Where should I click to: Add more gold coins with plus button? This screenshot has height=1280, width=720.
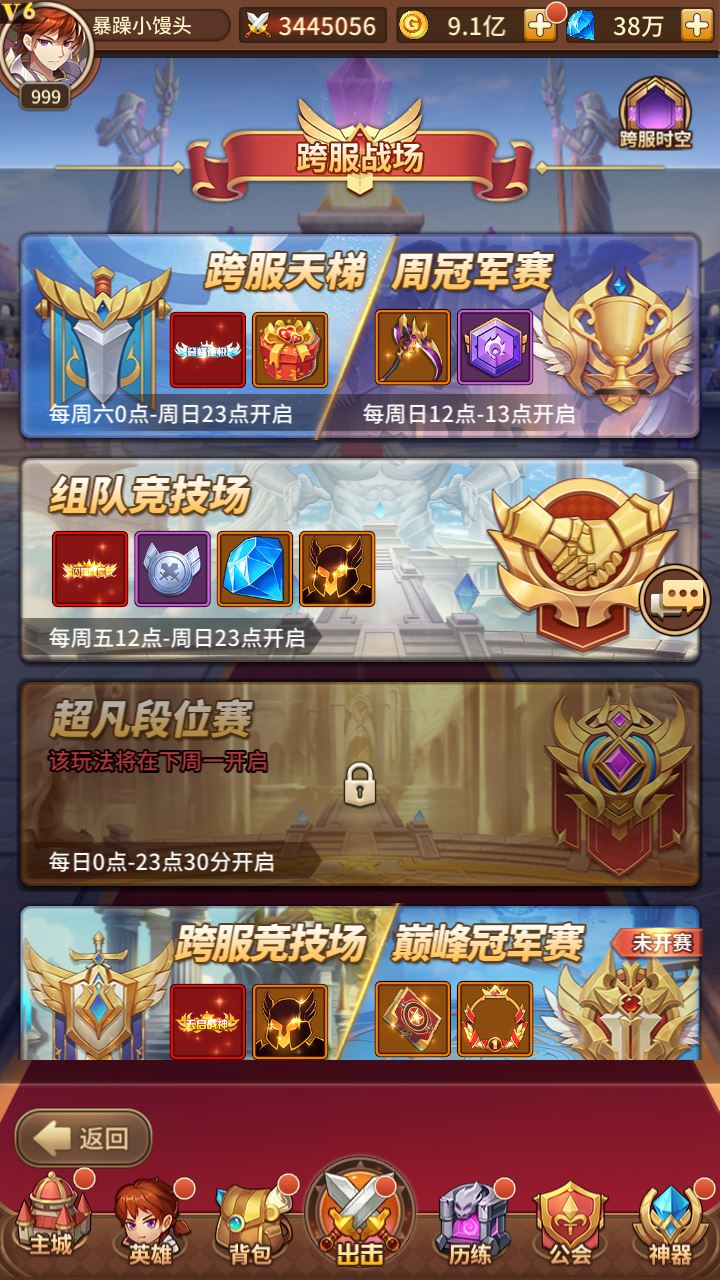click(x=540, y=27)
